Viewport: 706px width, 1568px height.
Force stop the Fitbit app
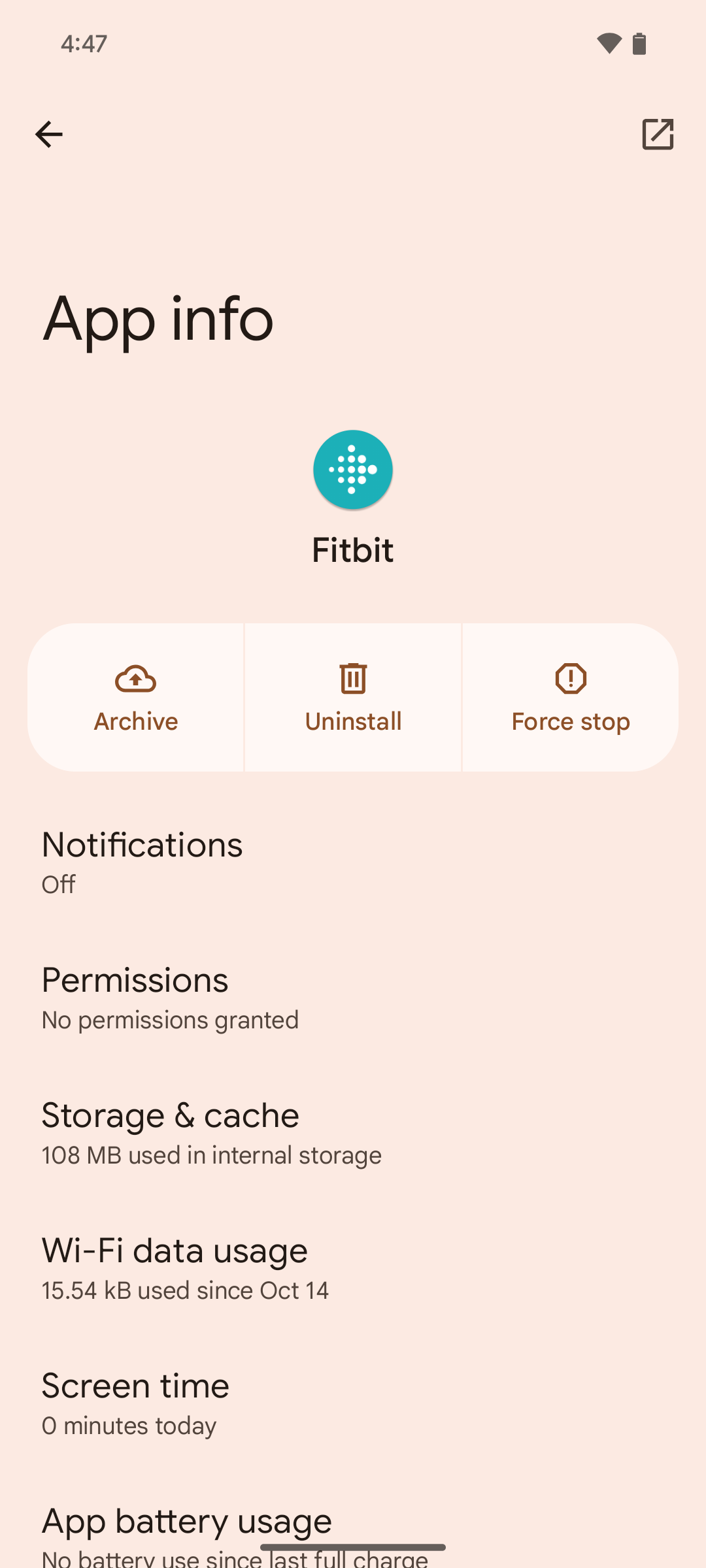coord(570,698)
